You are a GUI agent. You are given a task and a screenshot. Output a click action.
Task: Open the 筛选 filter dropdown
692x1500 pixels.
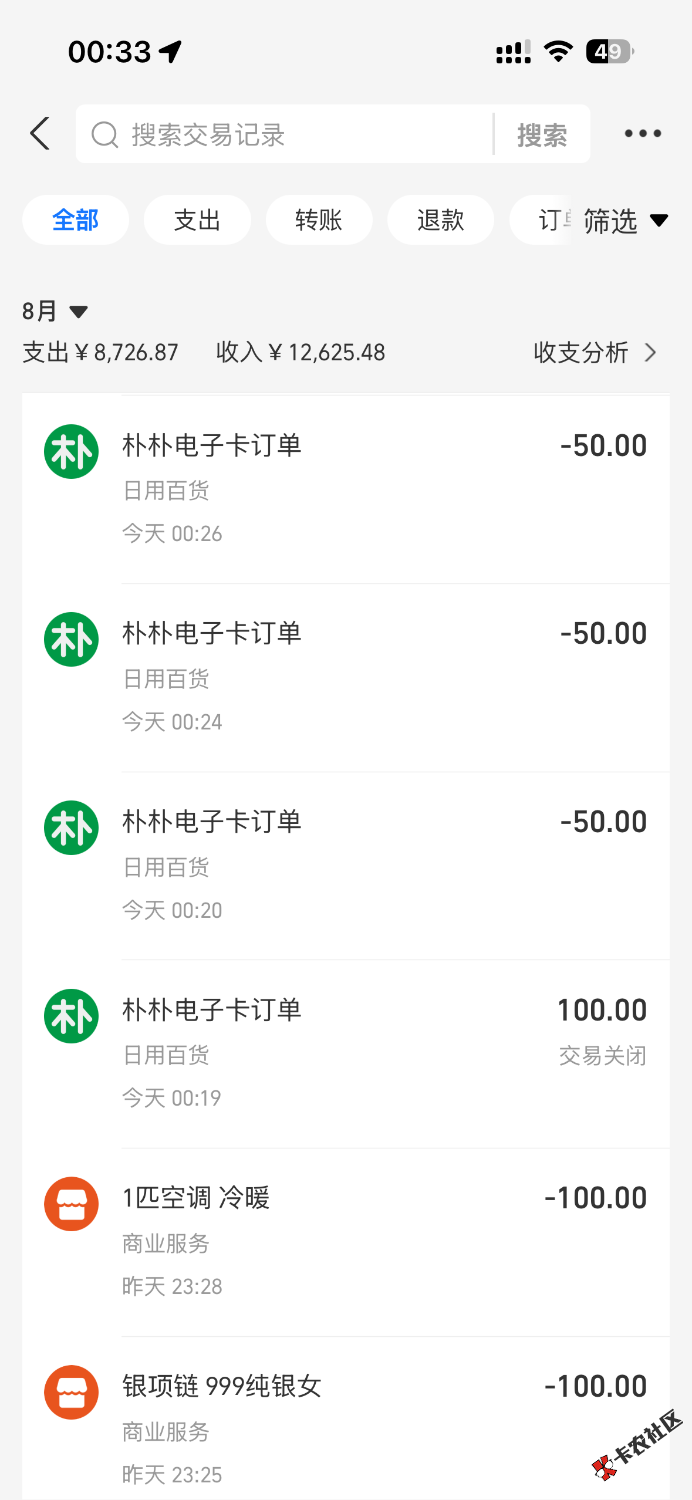click(x=626, y=221)
